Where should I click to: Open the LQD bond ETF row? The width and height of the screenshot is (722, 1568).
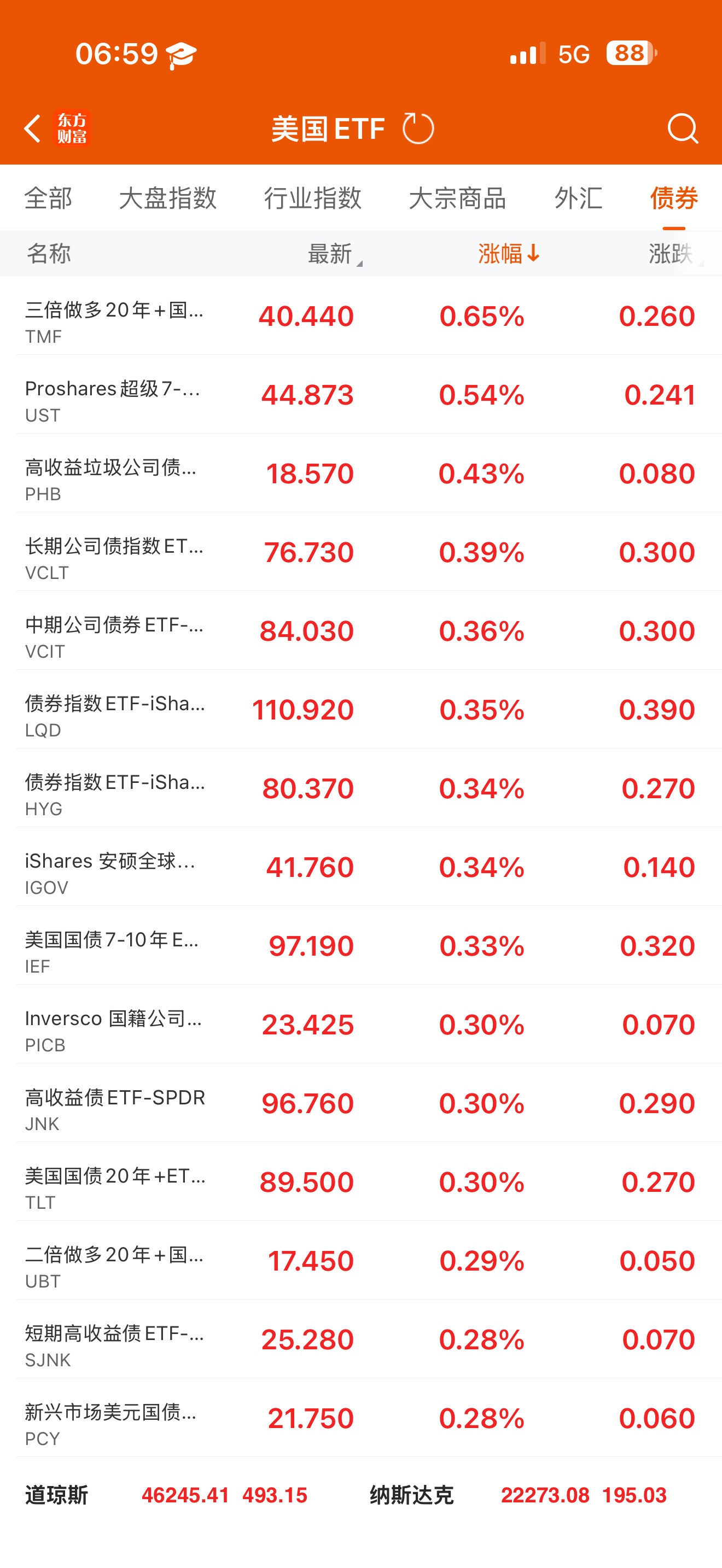[x=360, y=710]
